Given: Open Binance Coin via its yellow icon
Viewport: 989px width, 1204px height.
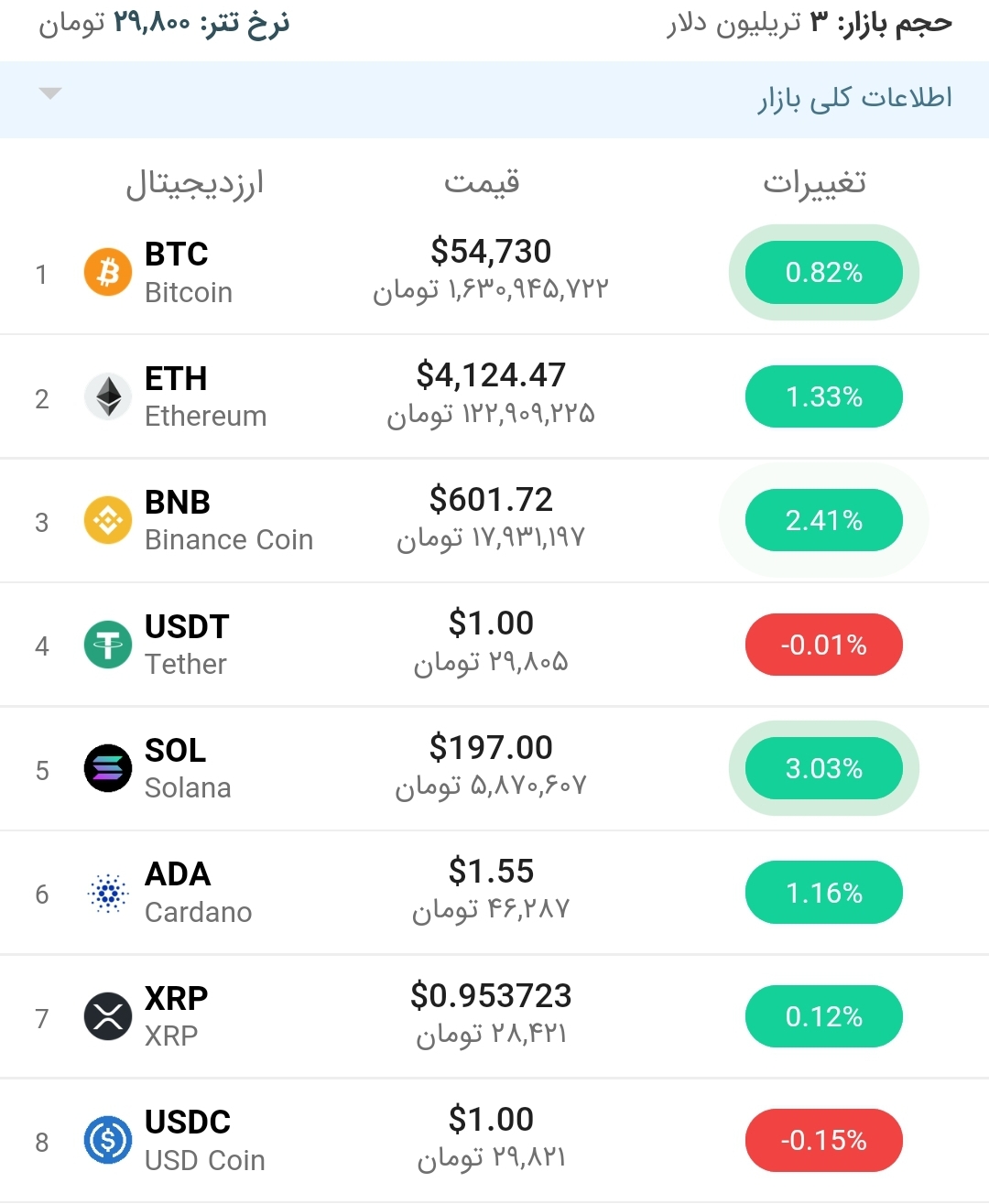Looking at the screenshot, I should coord(107,520).
